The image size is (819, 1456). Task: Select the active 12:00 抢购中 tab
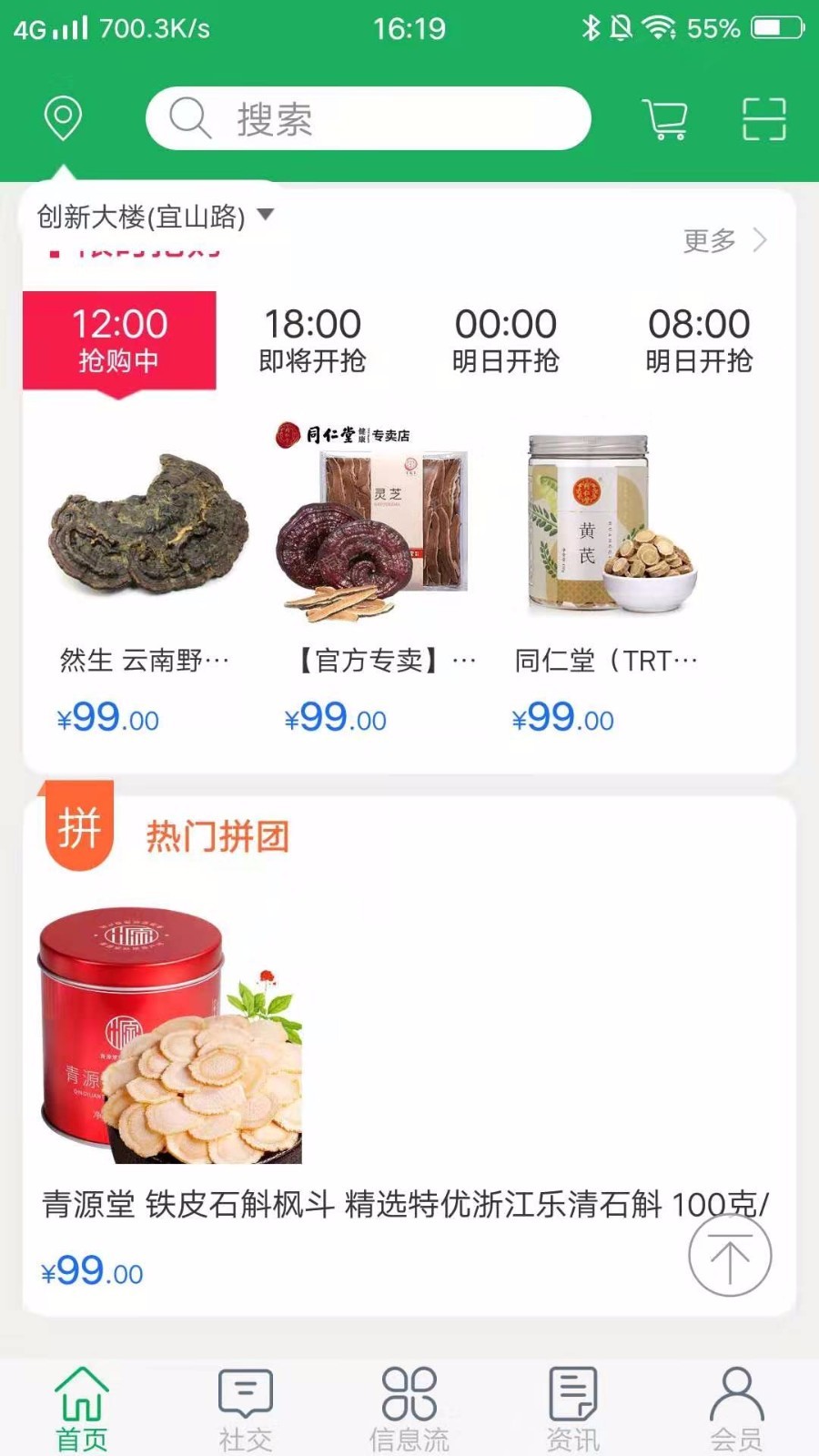click(x=118, y=341)
